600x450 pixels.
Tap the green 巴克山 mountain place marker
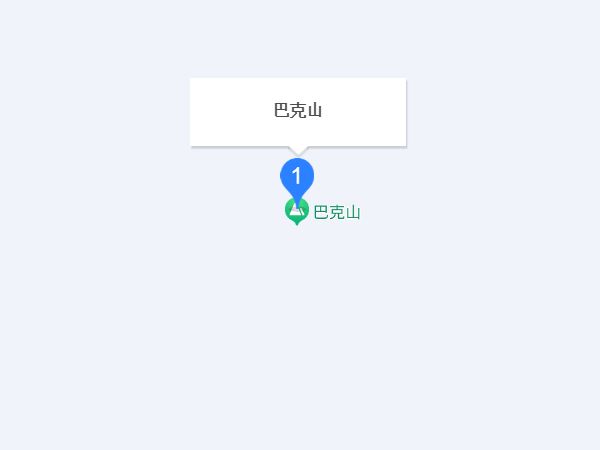click(296, 211)
